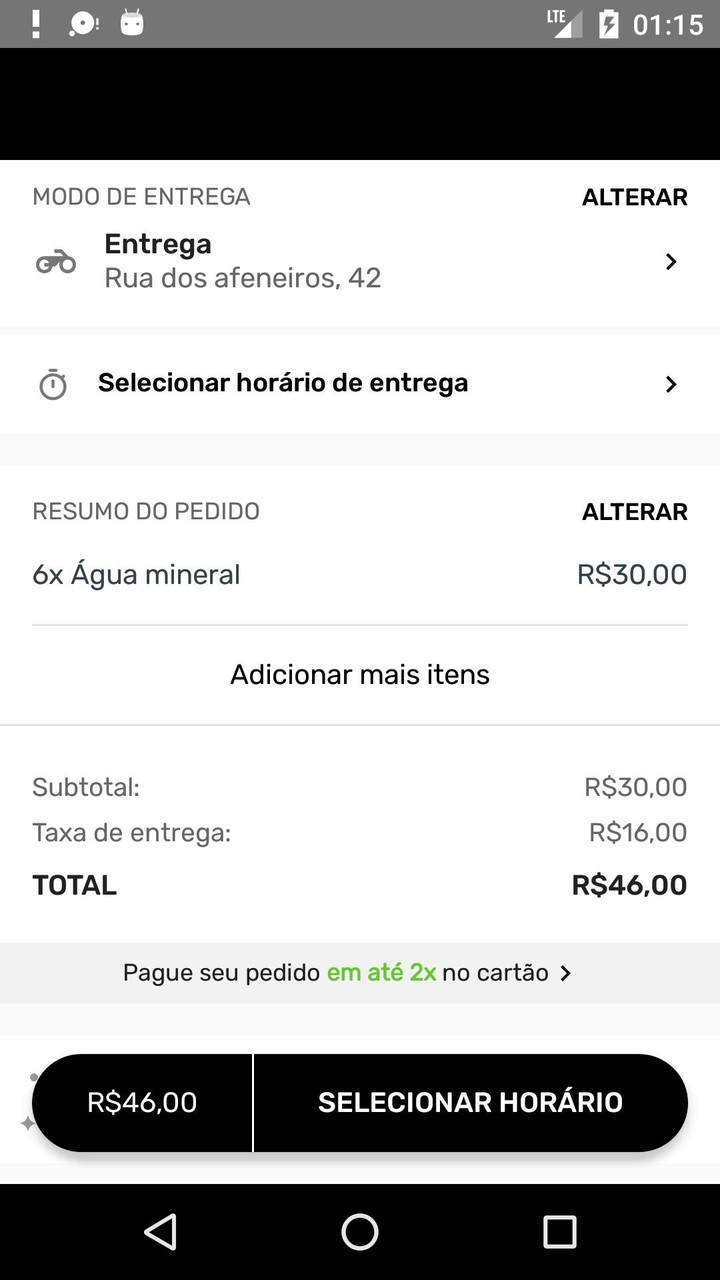Tap the motorcycle delivery icon
720x1280 pixels.
tap(56, 261)
